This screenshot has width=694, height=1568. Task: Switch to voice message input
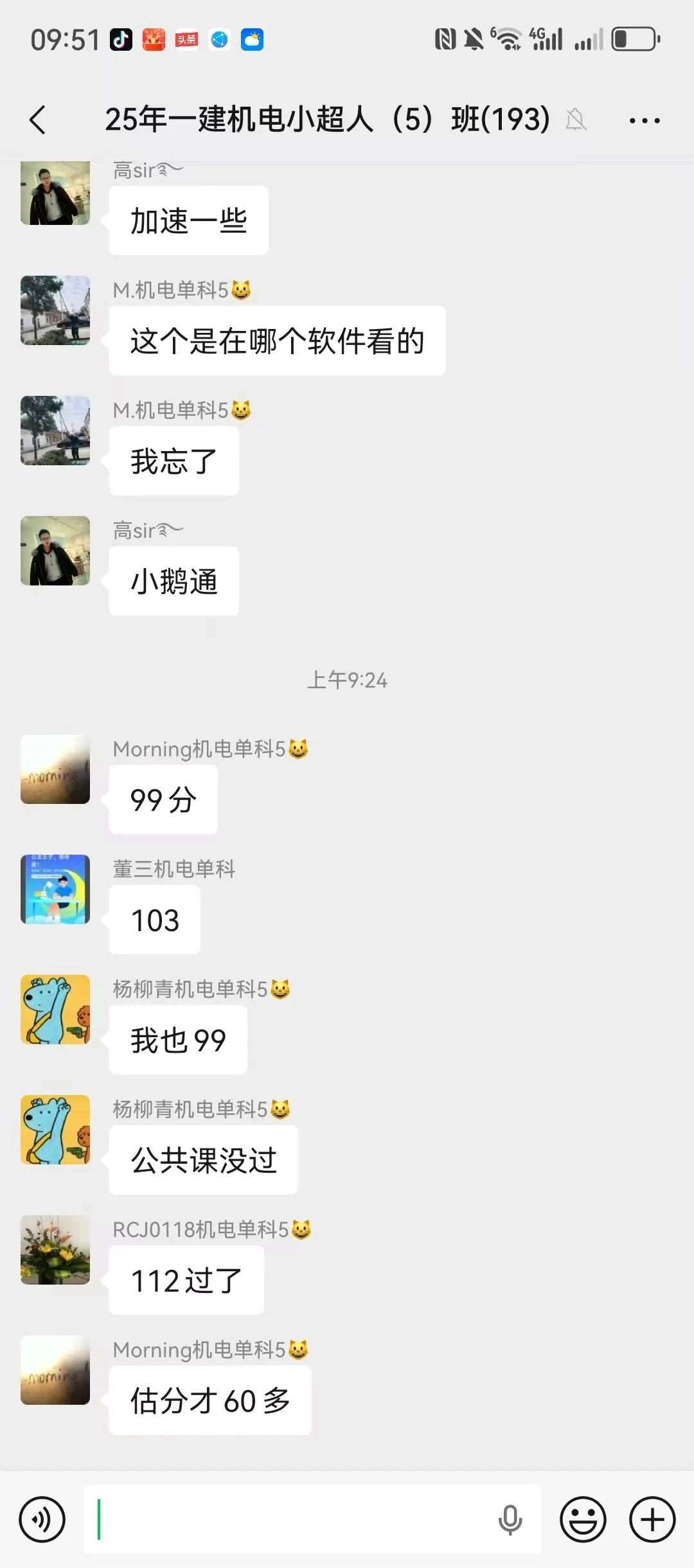coord(42,1519)
